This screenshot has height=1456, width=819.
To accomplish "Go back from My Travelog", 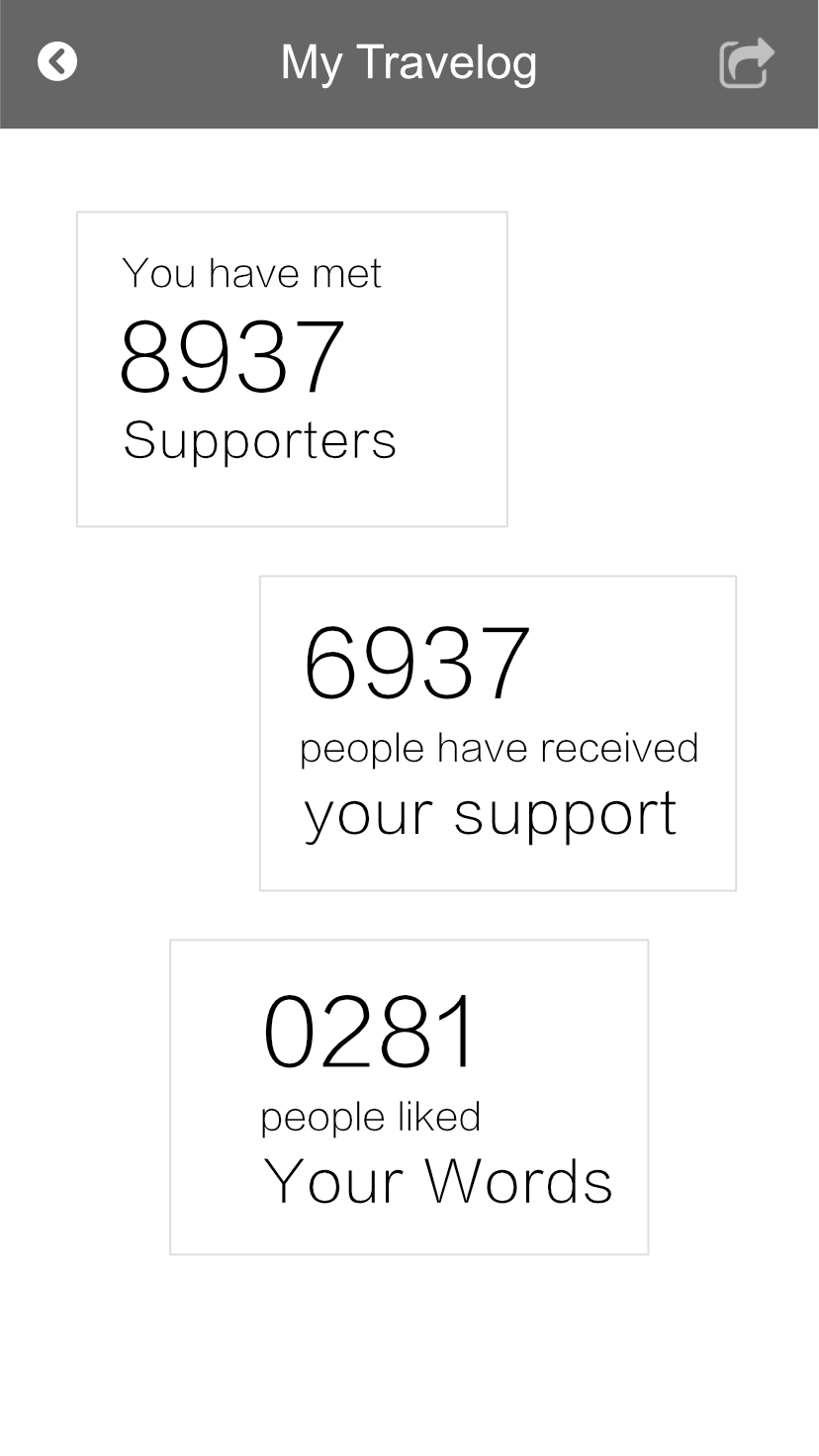I will [x=57, y=62].
